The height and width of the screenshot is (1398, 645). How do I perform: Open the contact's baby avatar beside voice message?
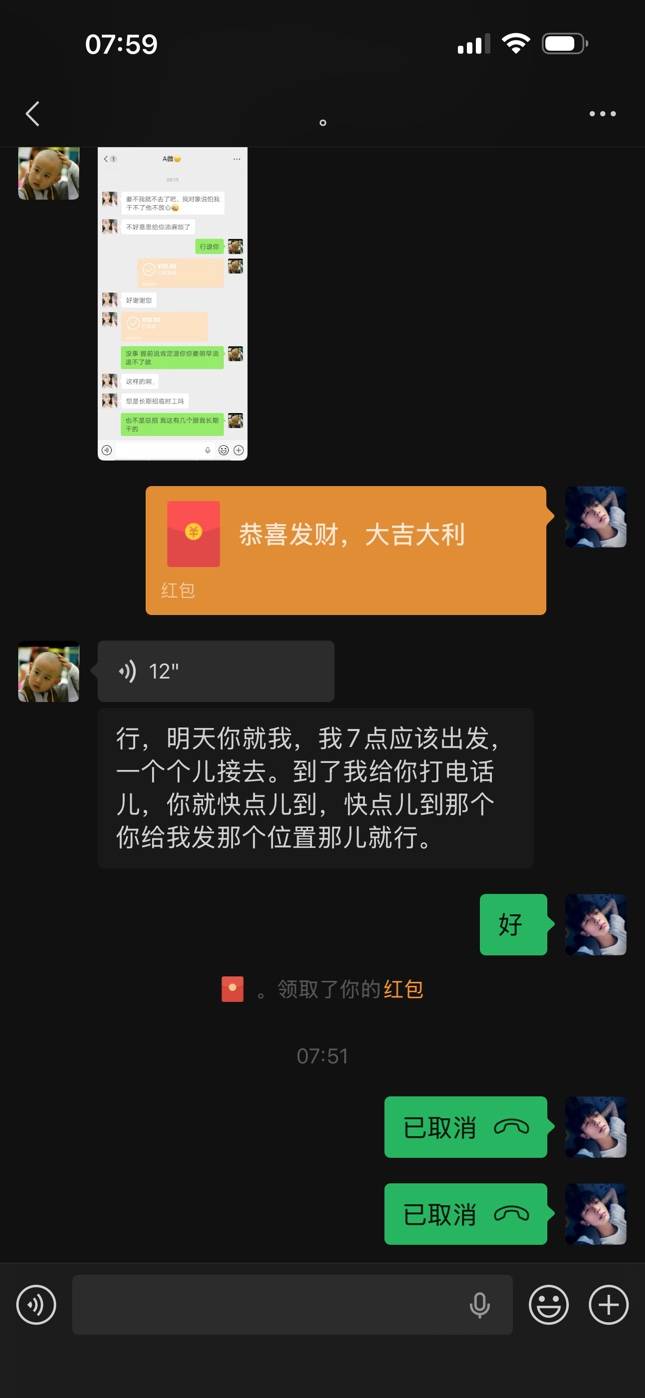coord(49,671)
